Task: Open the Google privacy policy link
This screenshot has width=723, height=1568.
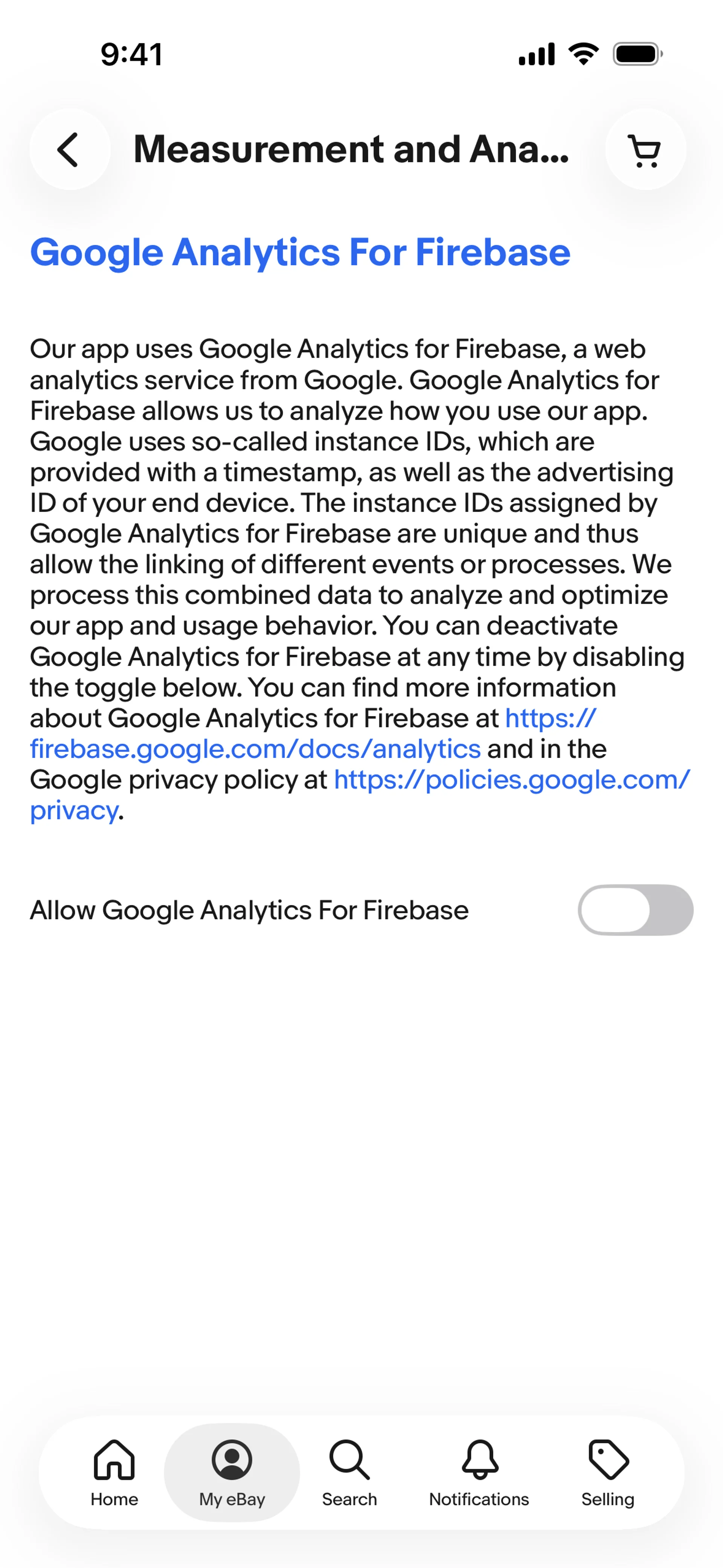Action: coord(511,780)
